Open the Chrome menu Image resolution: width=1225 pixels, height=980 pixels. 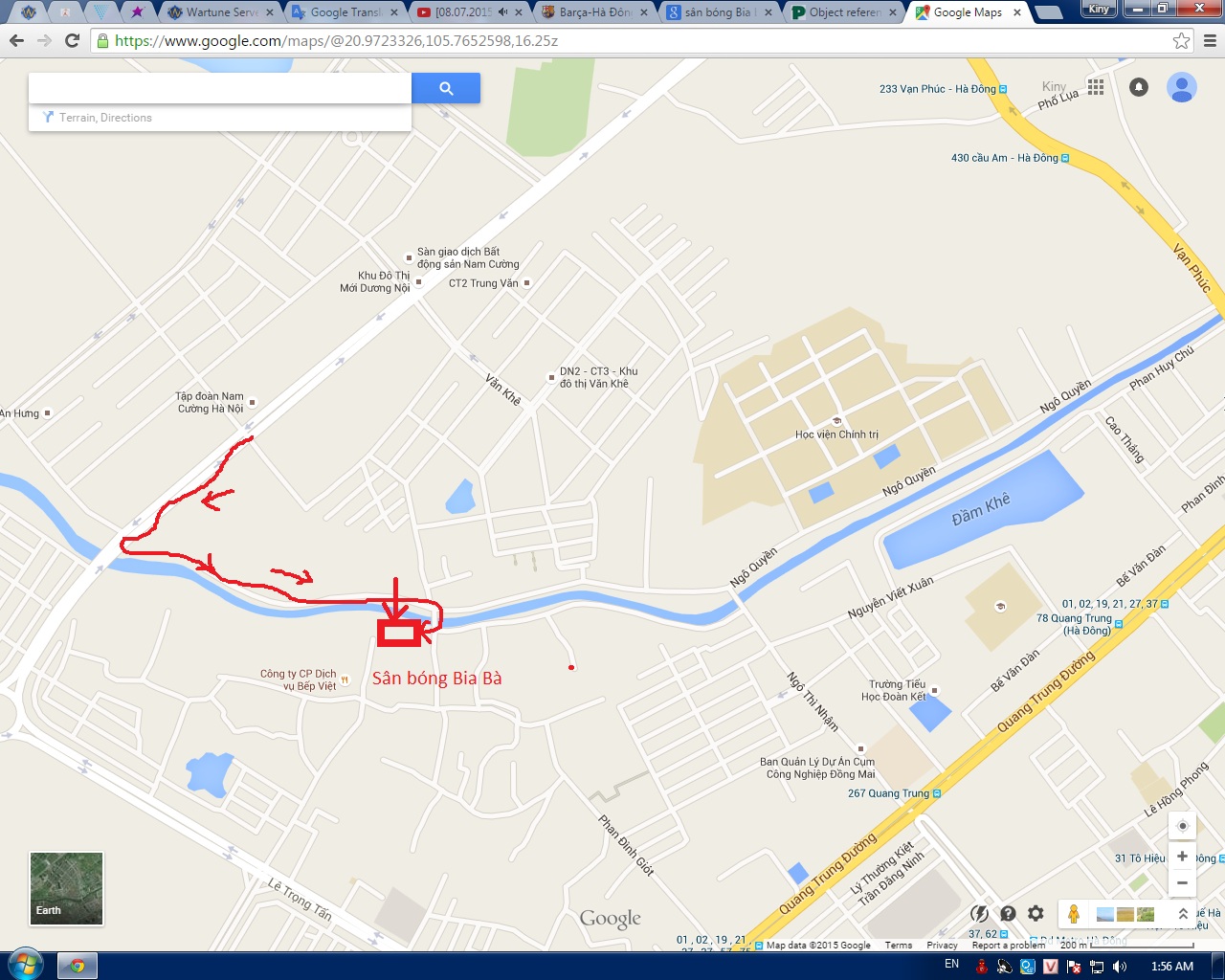1210,41
